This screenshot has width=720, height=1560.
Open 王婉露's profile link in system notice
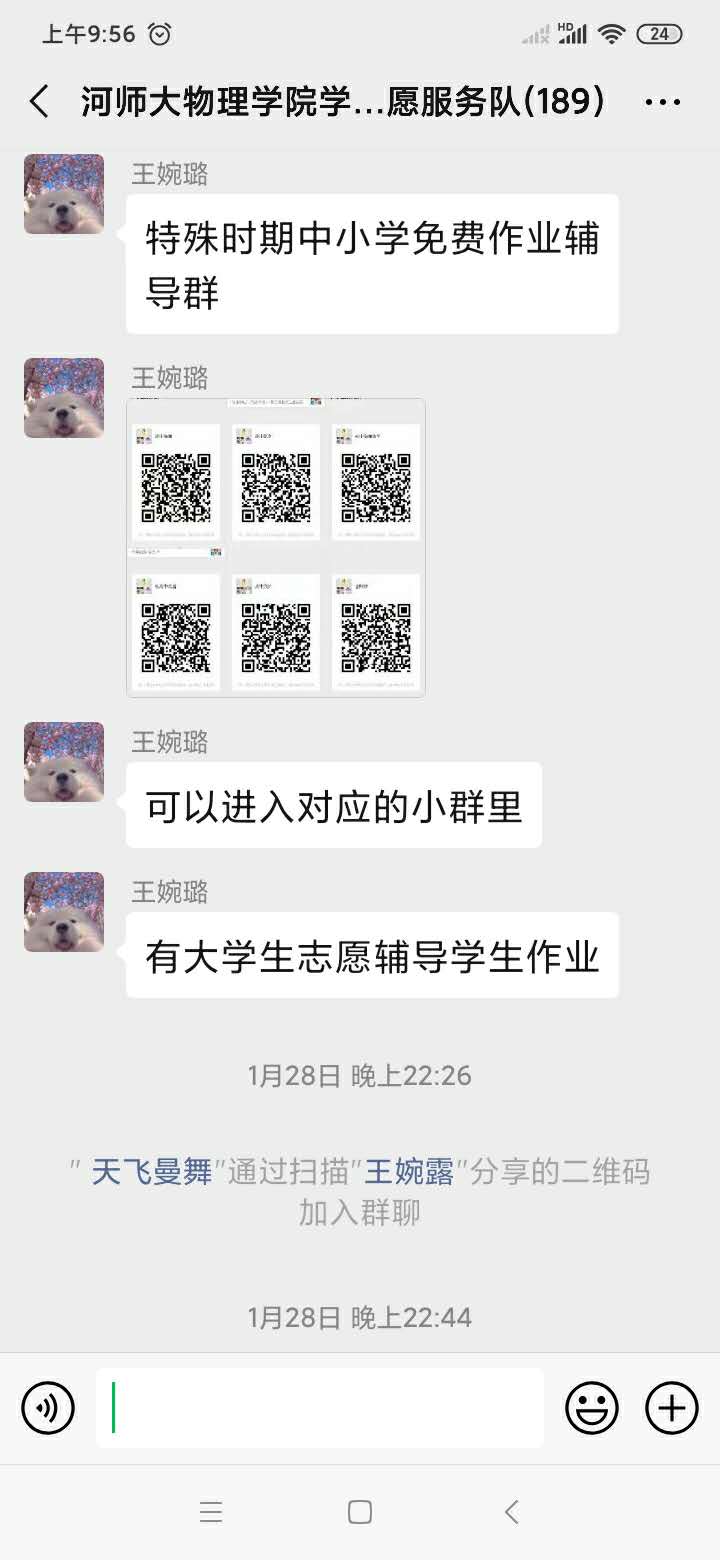[x=408, y=1172]
